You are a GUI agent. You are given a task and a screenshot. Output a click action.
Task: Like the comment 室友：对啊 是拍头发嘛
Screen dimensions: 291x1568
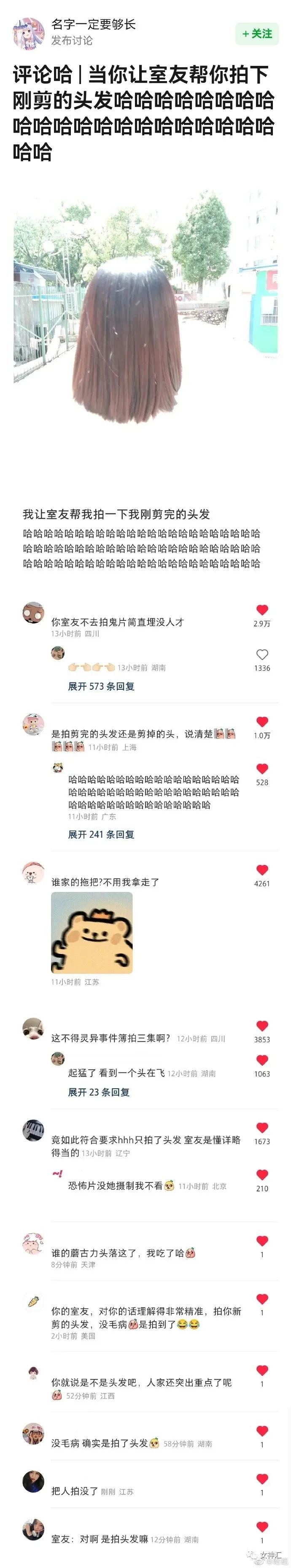coord(262,1527)
